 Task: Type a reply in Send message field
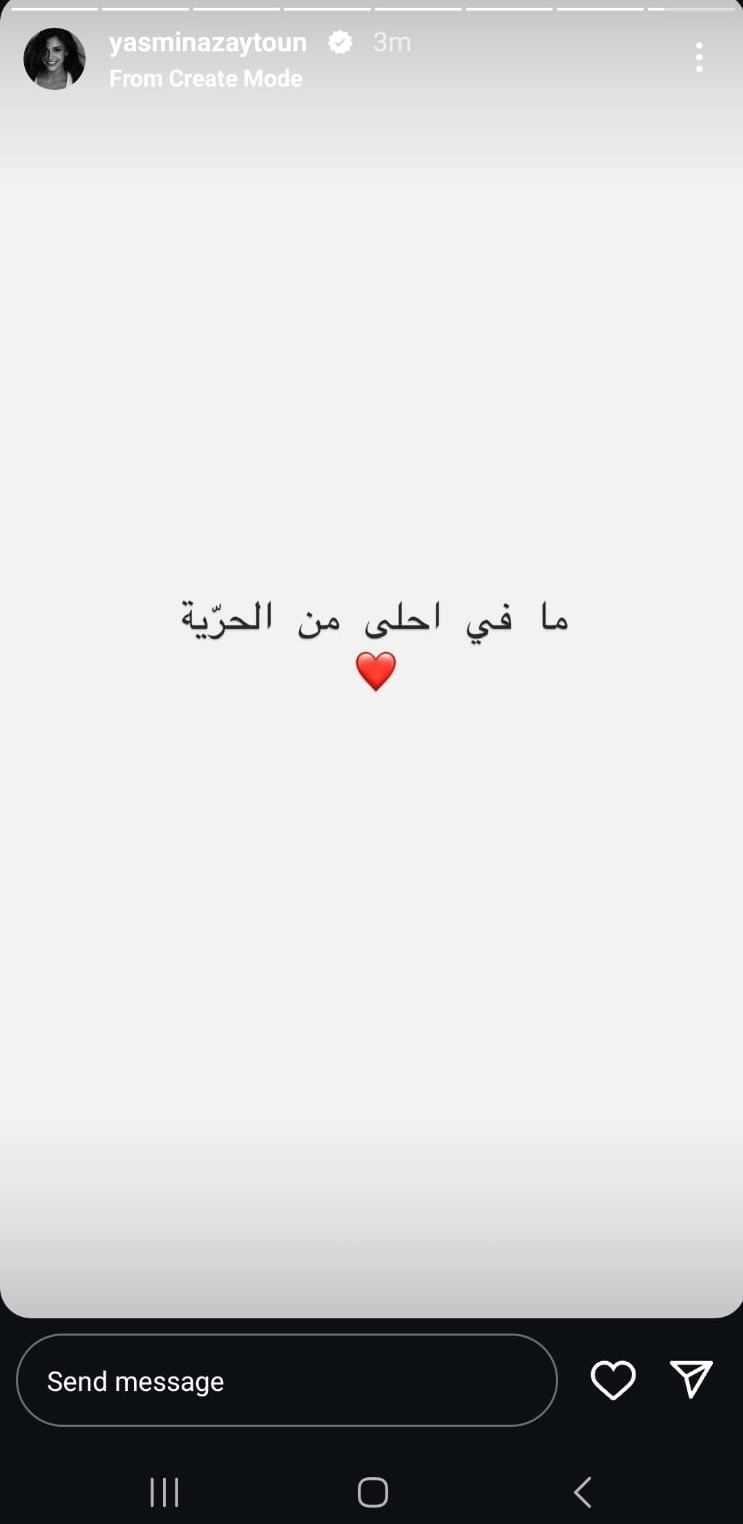[287, 1380]
